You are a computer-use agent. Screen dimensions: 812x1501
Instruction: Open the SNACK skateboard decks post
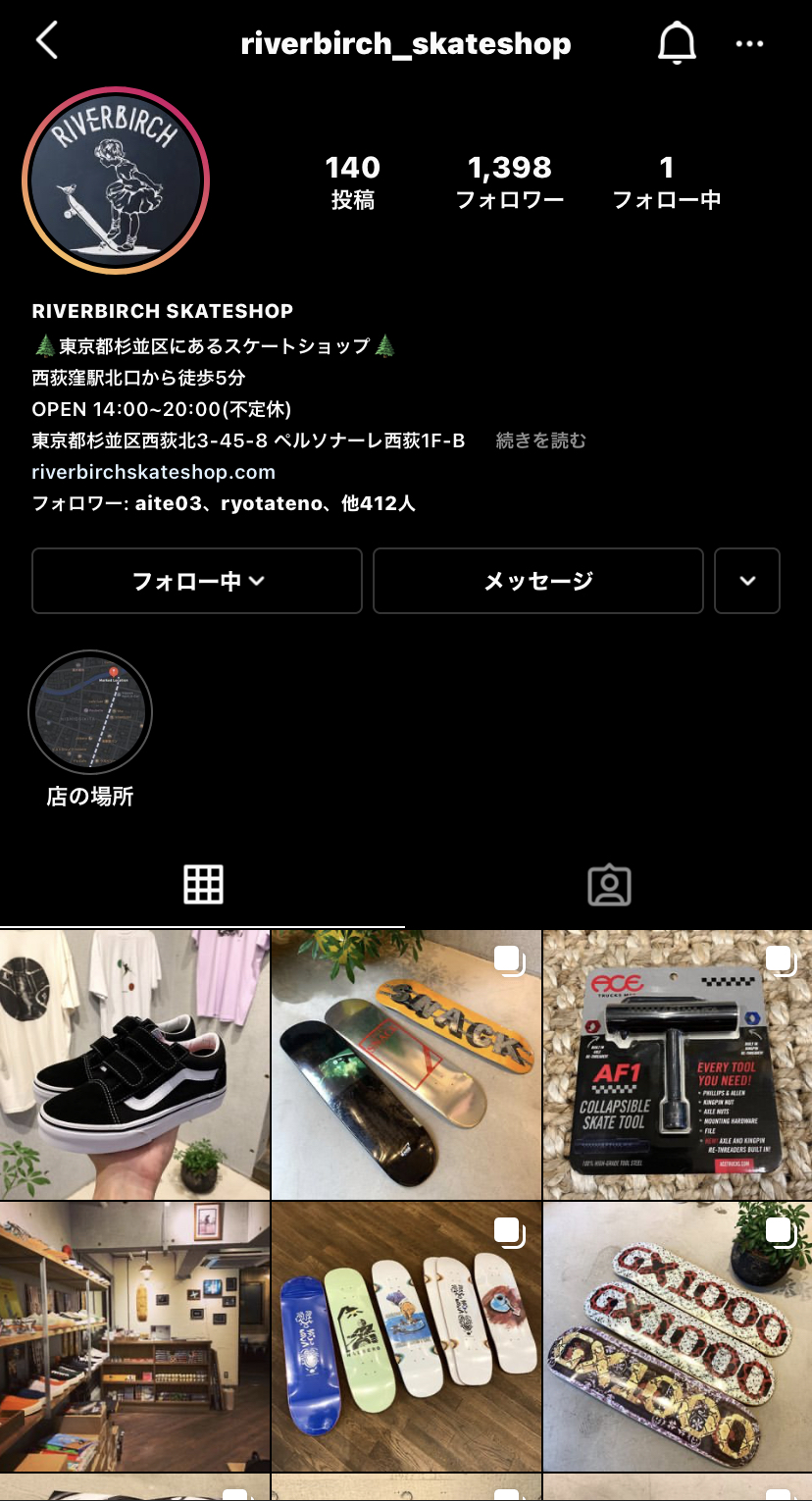click(406, 1065)
